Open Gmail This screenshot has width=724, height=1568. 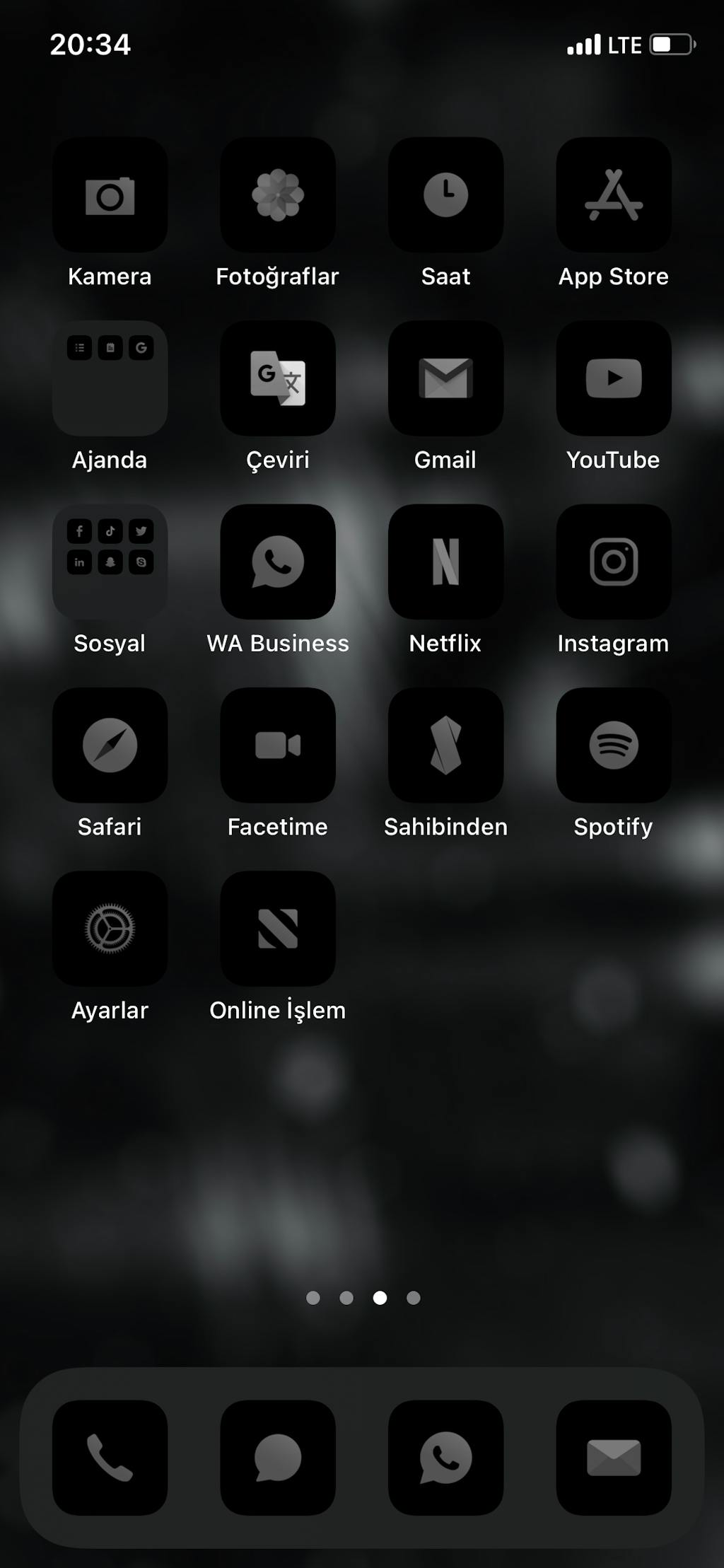point(445,378)
